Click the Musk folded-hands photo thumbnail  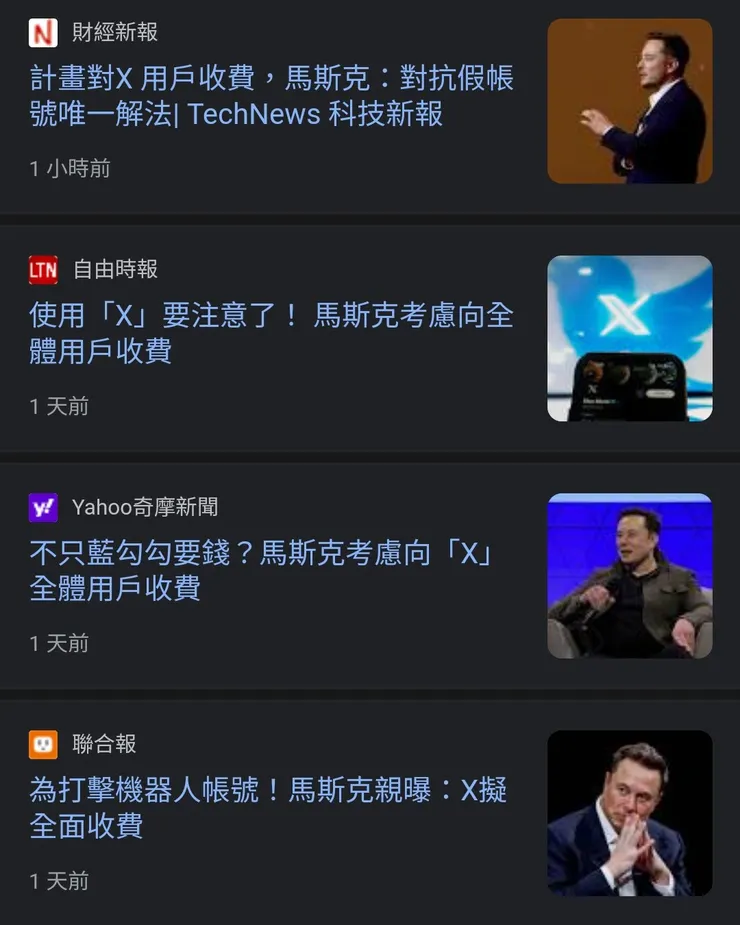point(629,813)
